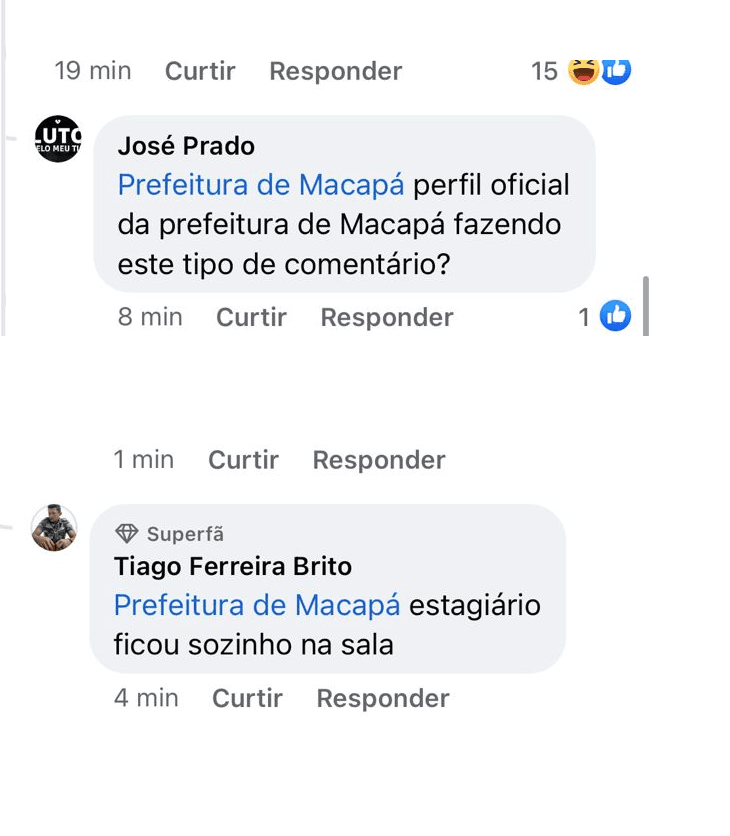This screenshot has height=836, width=730.
Task: Click the blue thumbs-up reaction icon on top
Action: pyautogui.click(x=613, y=70)
